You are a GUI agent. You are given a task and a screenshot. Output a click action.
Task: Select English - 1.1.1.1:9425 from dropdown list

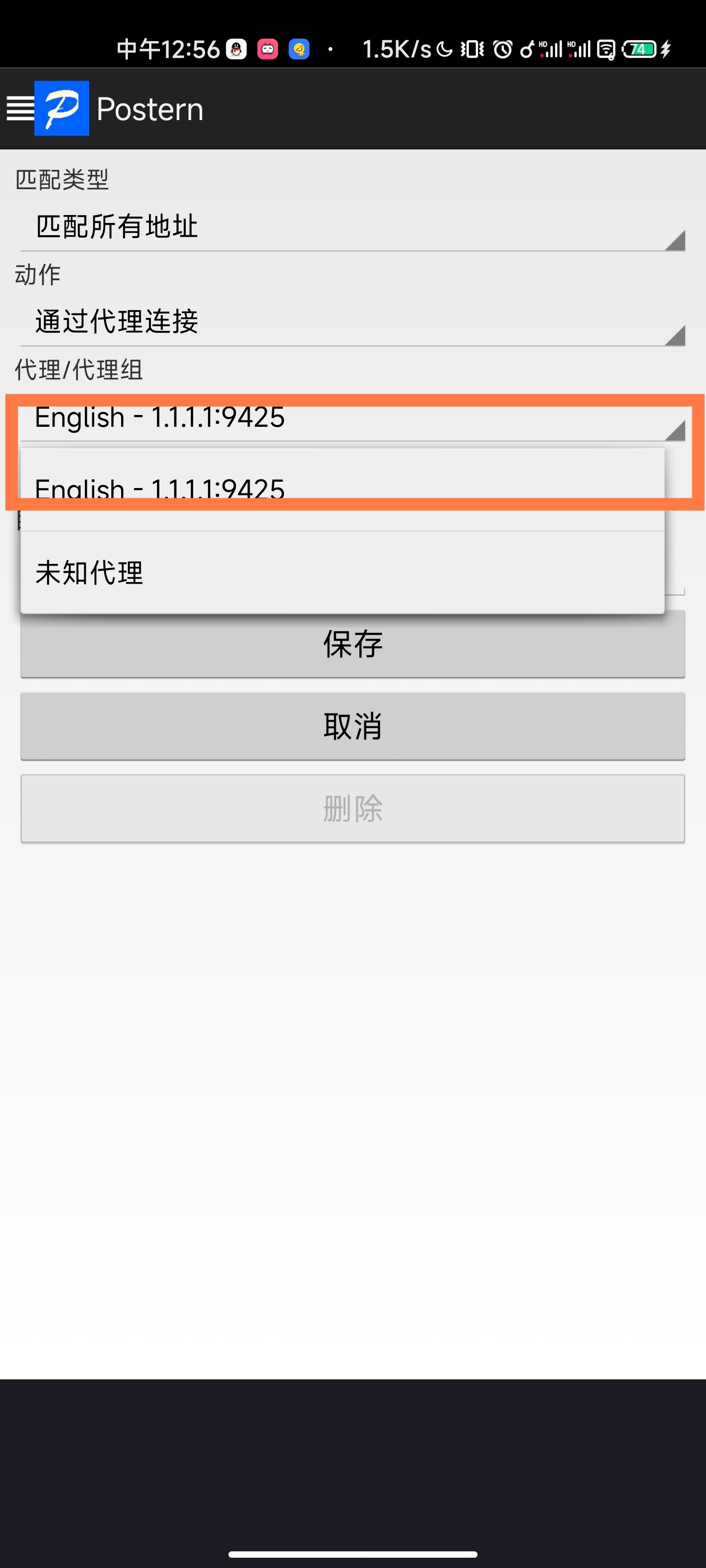click(x=342, y=490)
